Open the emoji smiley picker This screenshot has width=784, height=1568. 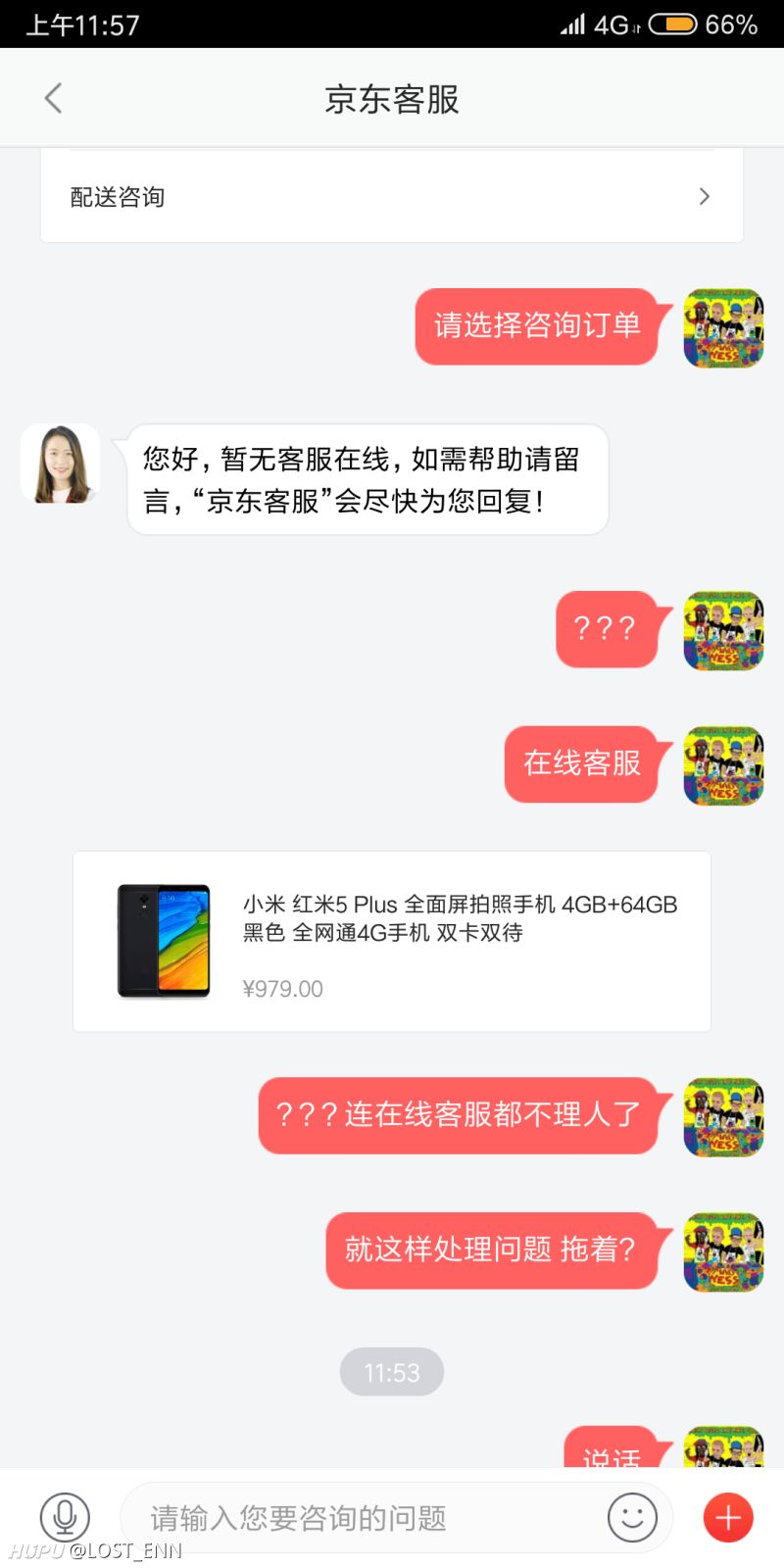pyautogui.click(x=632, y=1517)
